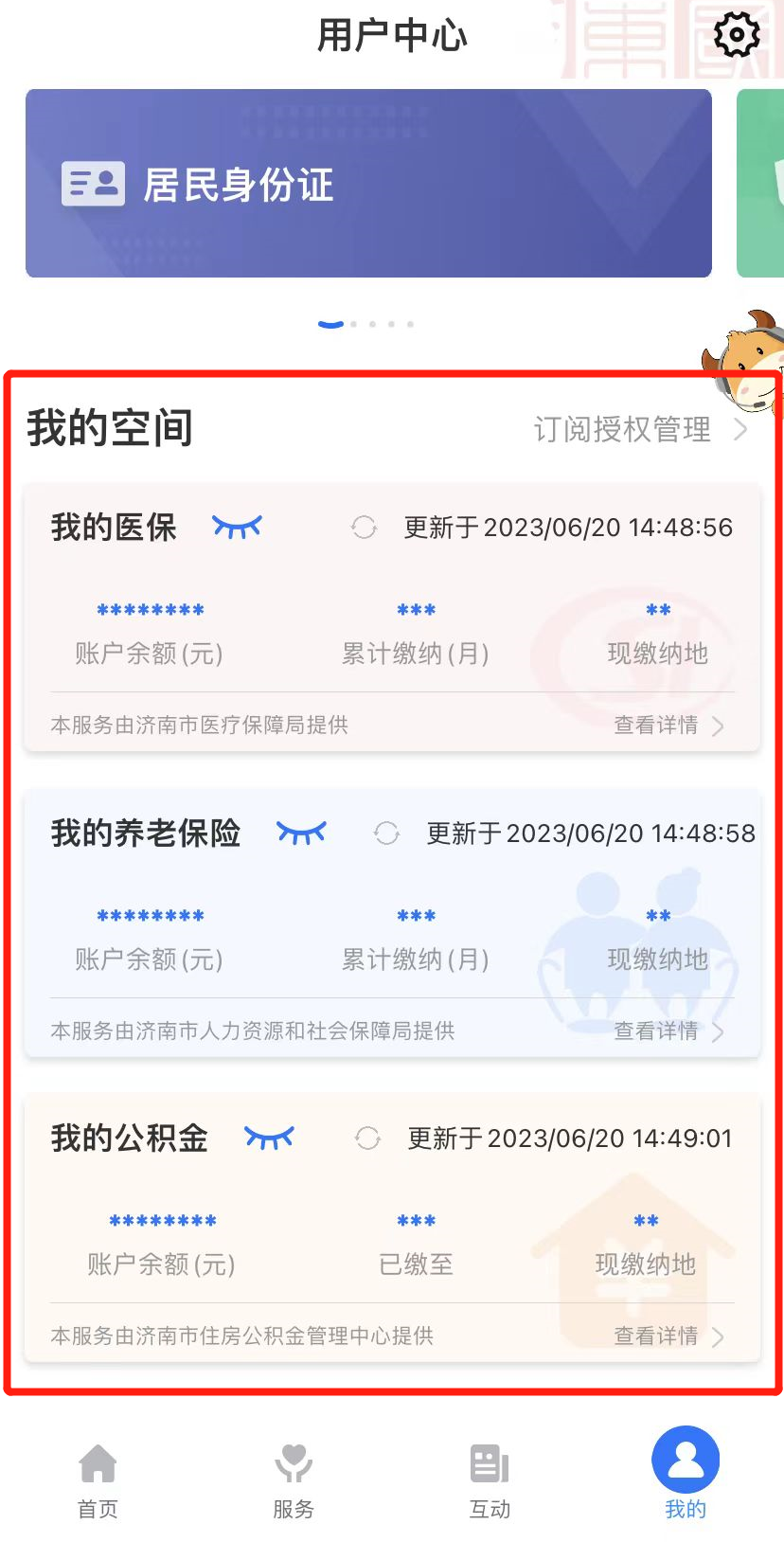The width and height of the screenshot is (784, 1542).
Task: Reveal hidden values for 我的医保
Action: coord(237,528)
